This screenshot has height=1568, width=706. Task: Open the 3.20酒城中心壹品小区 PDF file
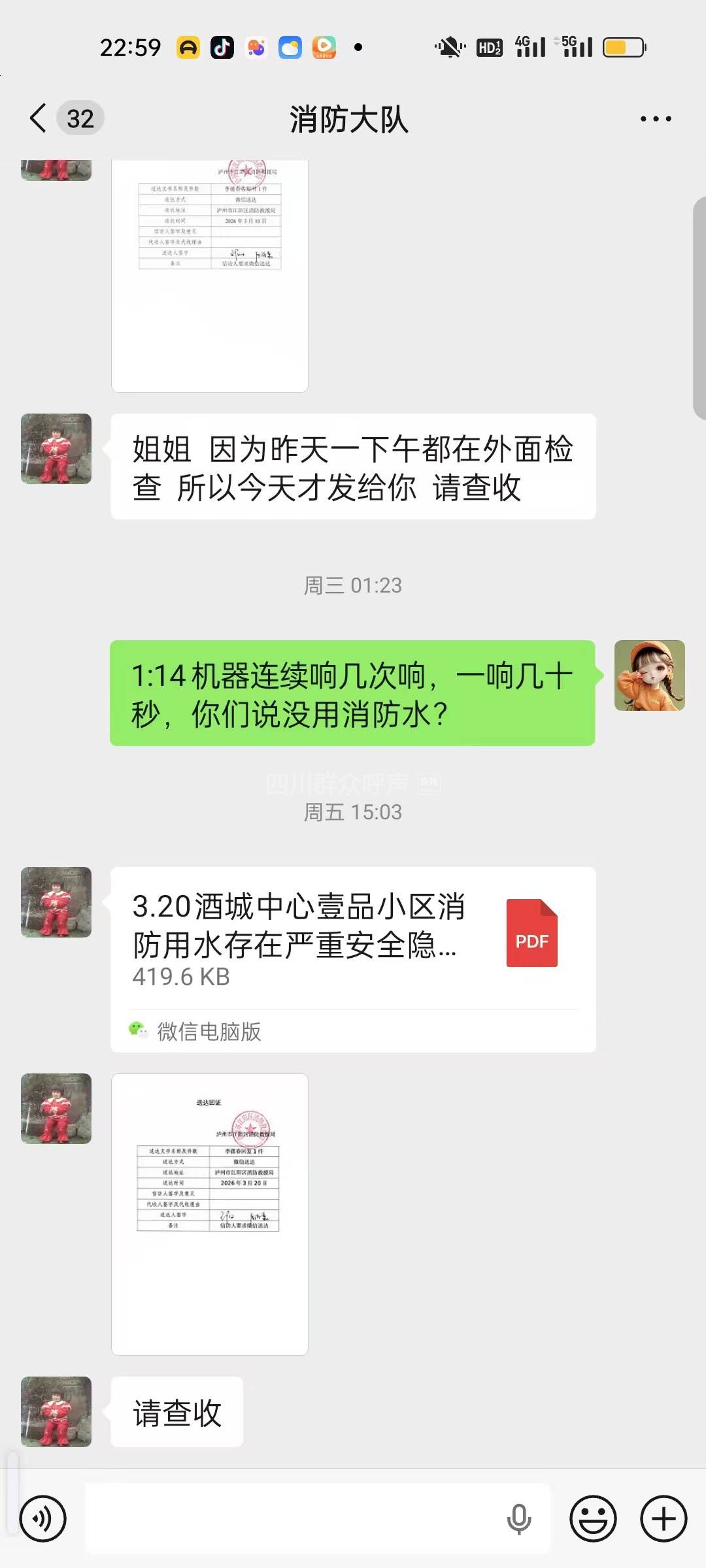click(x=353, y=939)
